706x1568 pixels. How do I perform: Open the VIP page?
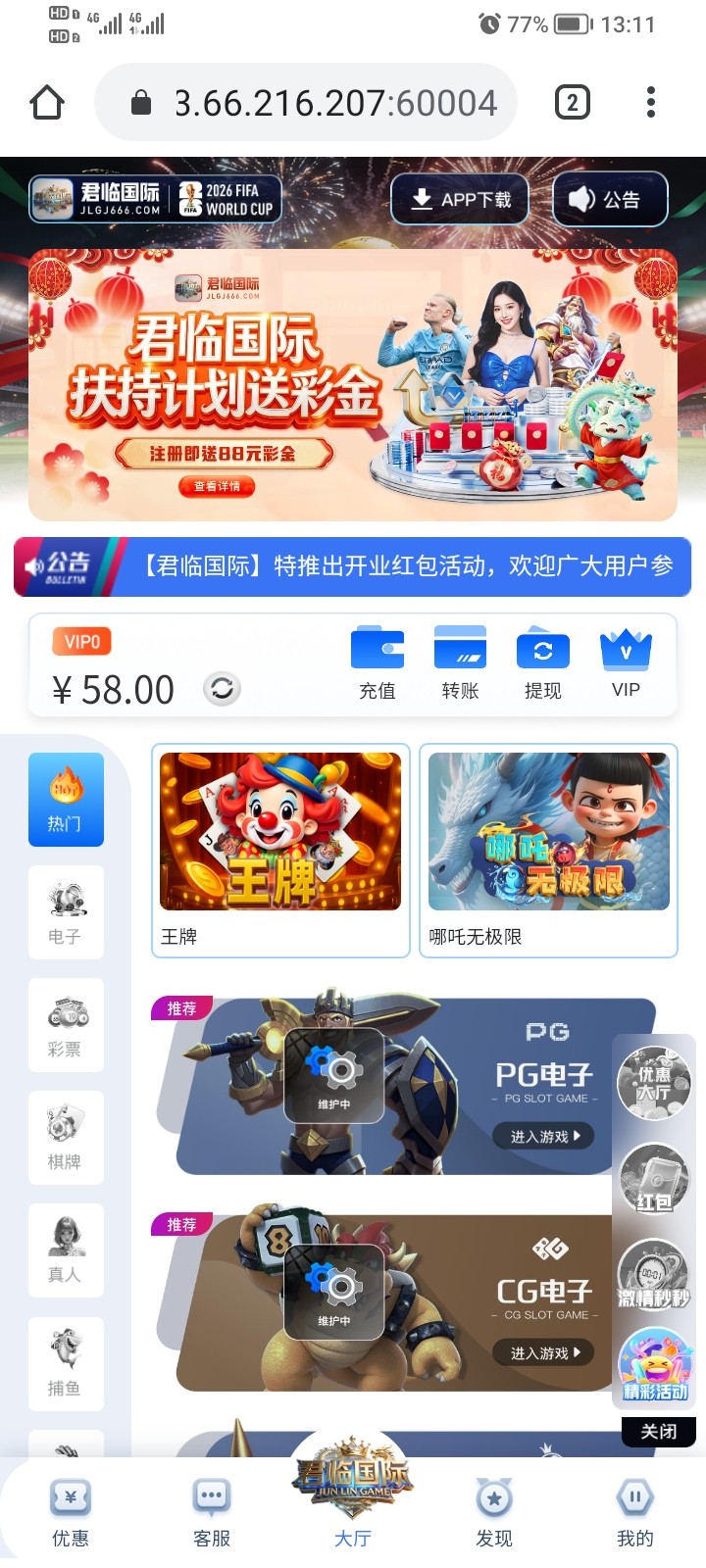pos(626,663)
